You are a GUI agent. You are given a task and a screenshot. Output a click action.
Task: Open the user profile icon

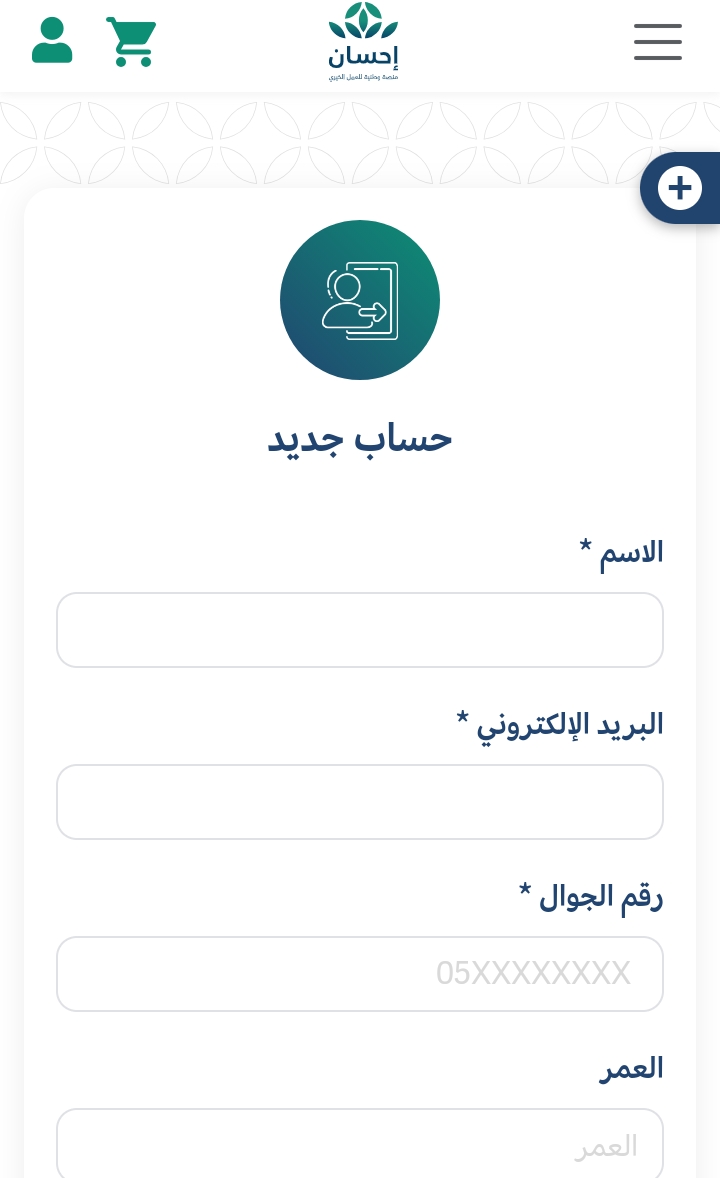52,41
